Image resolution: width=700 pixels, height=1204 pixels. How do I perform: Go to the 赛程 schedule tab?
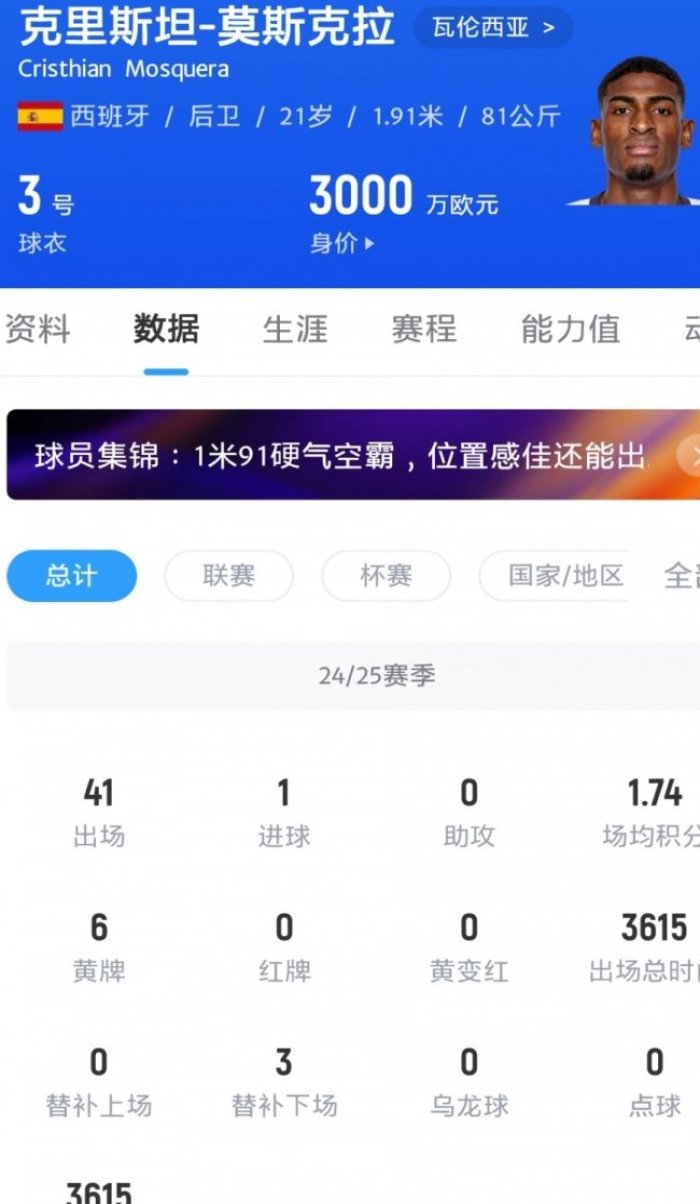point(424,329)
